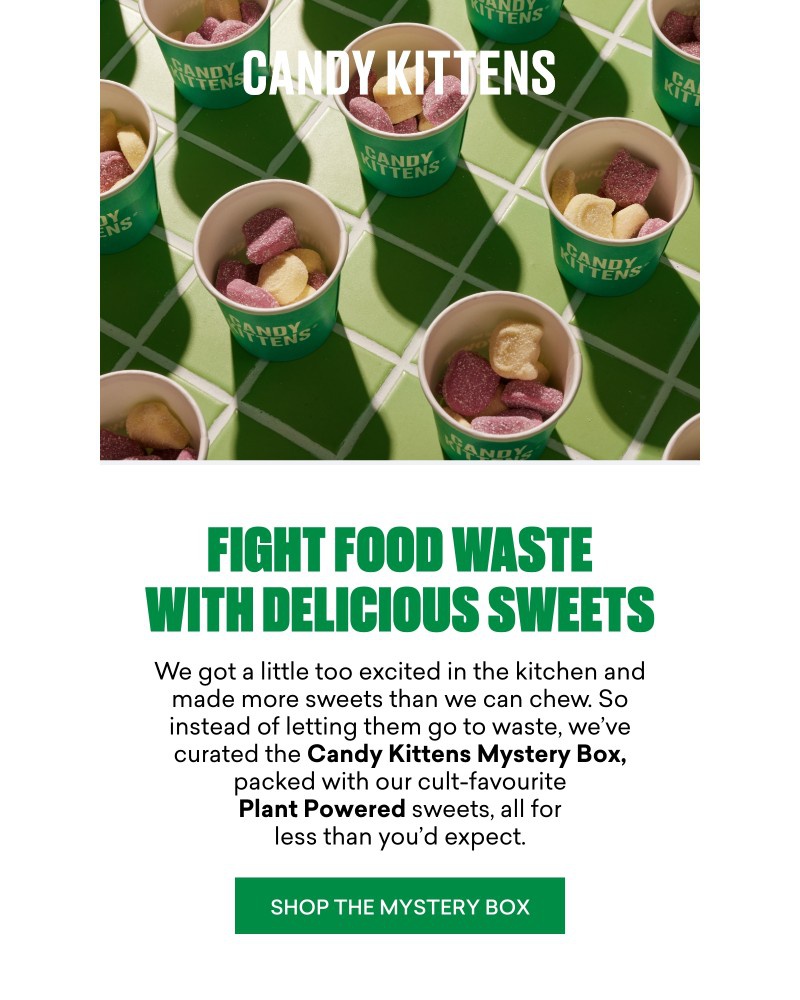Select the white CANDY KITTENS banner text
Screen dimensions: 800x1000
[x=400, y=72]
